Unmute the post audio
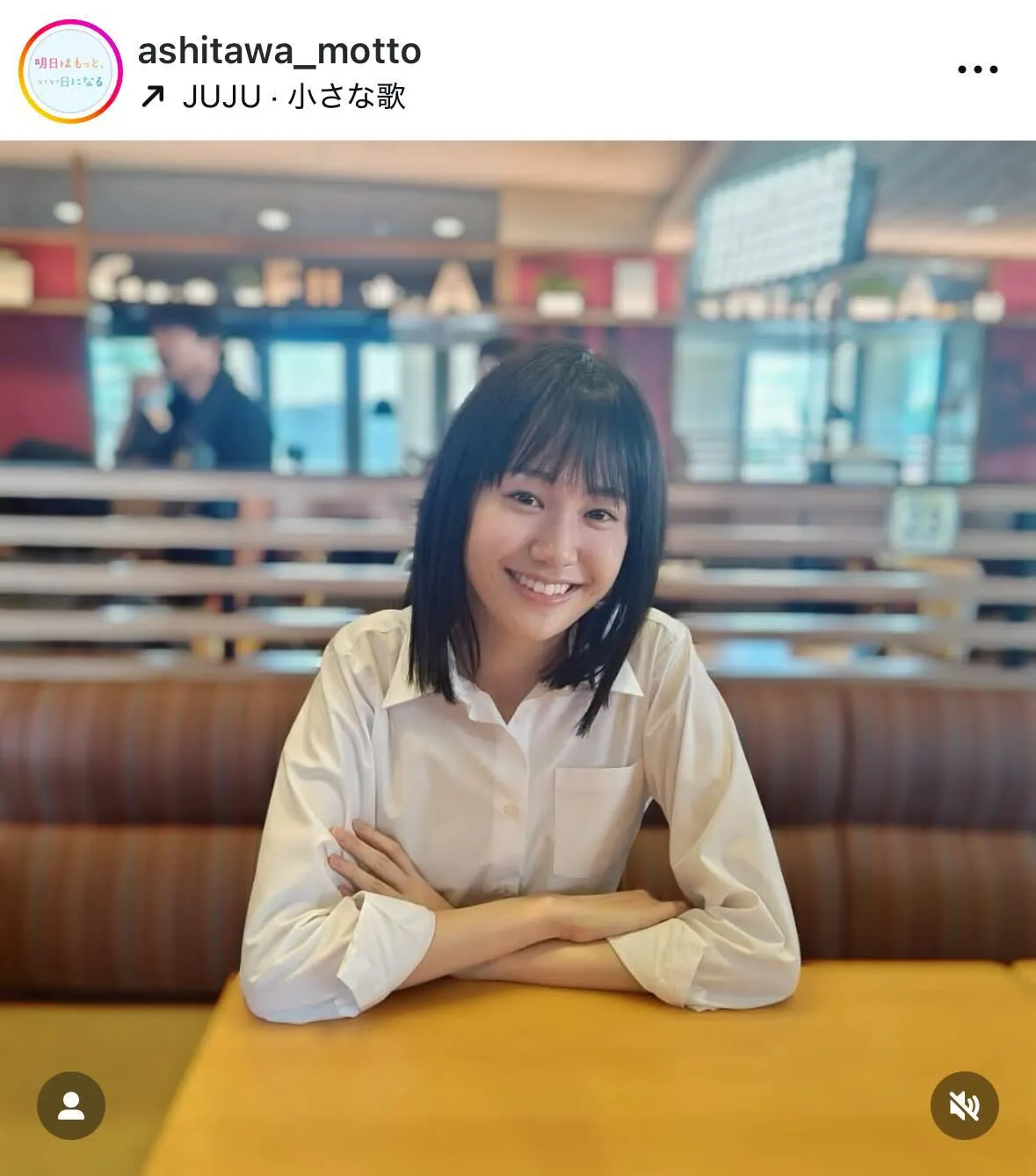This screenshot has height=1176, width=1036. click(x=964, y=1106)
